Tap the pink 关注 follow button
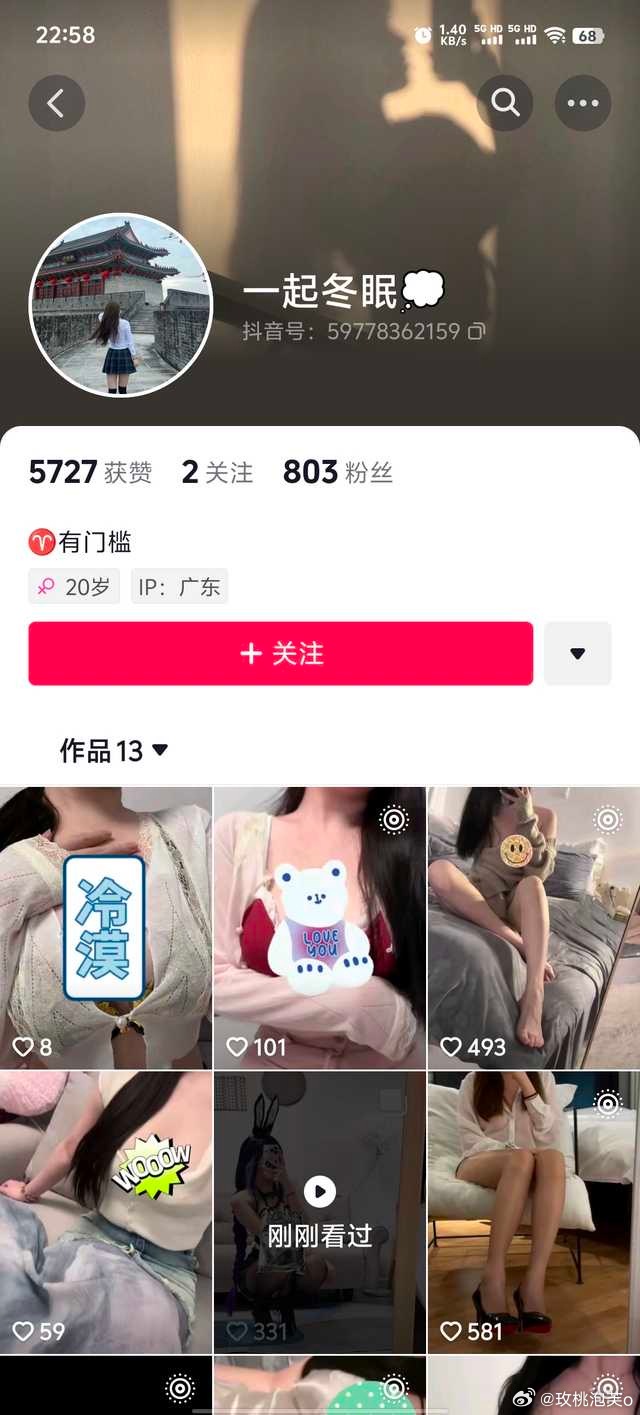Screen dimensions: 640x1415 (281, 653)
